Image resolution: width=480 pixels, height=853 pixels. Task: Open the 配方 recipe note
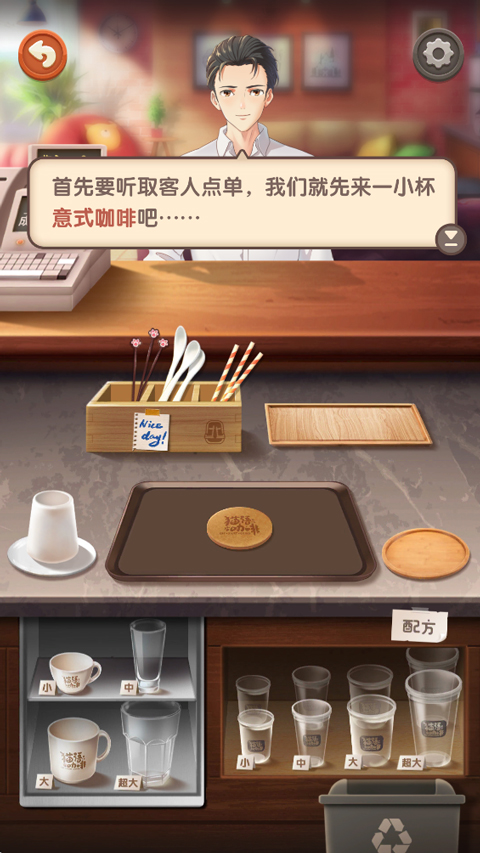419,626
